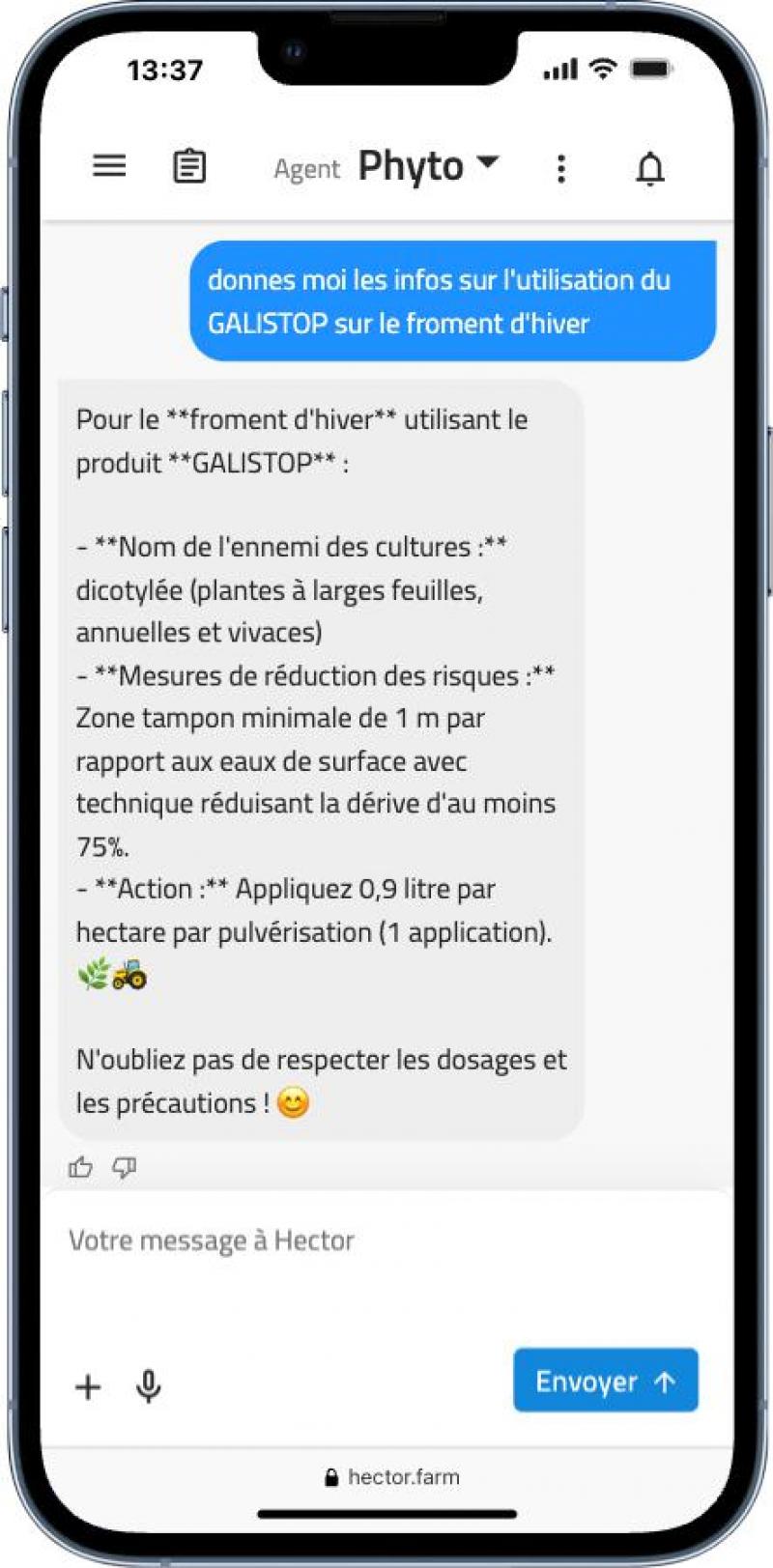The image size is (773, 1568).
Task: Add an attachment with the plus icon
Action: click(88, 1387)
